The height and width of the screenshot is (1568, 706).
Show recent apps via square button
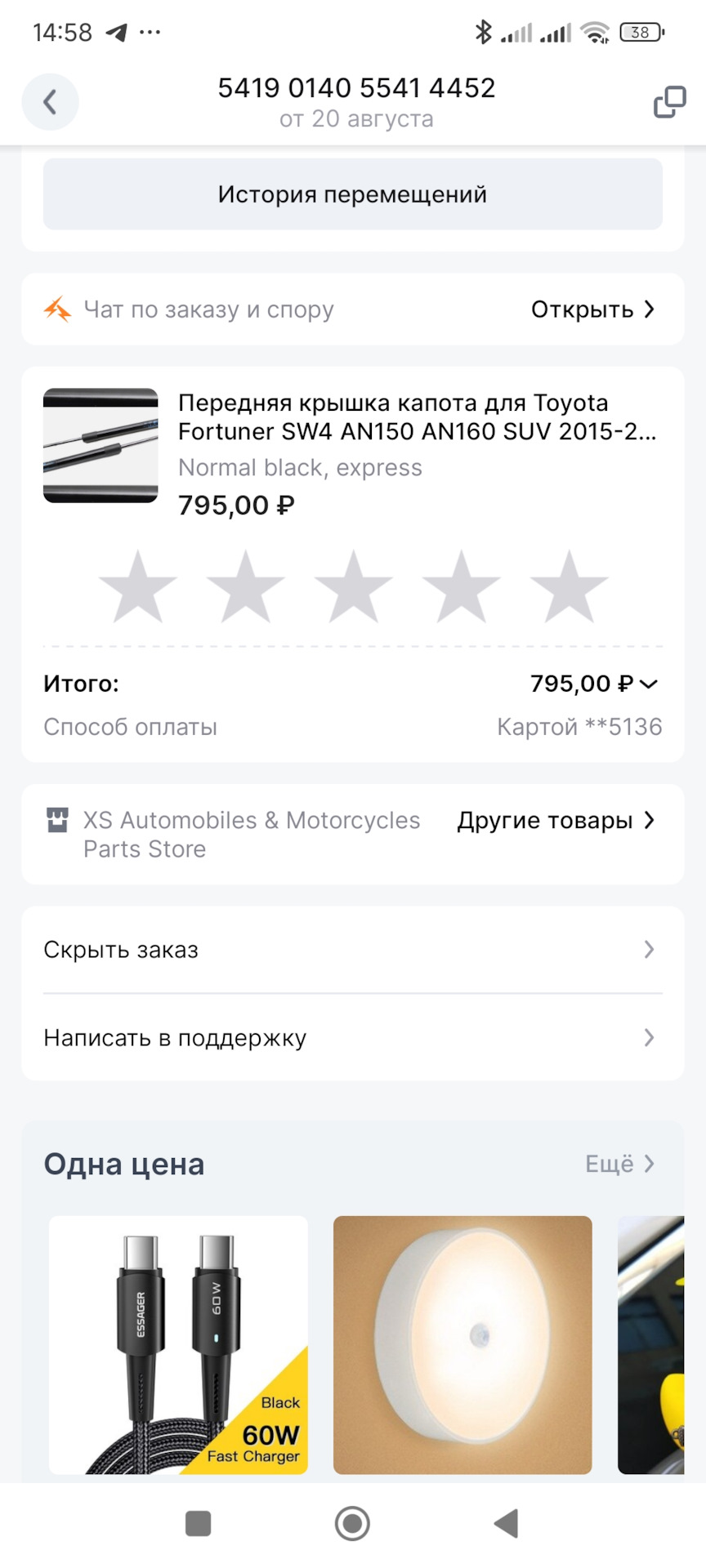pyautogui.click(x=199, y=1523)
